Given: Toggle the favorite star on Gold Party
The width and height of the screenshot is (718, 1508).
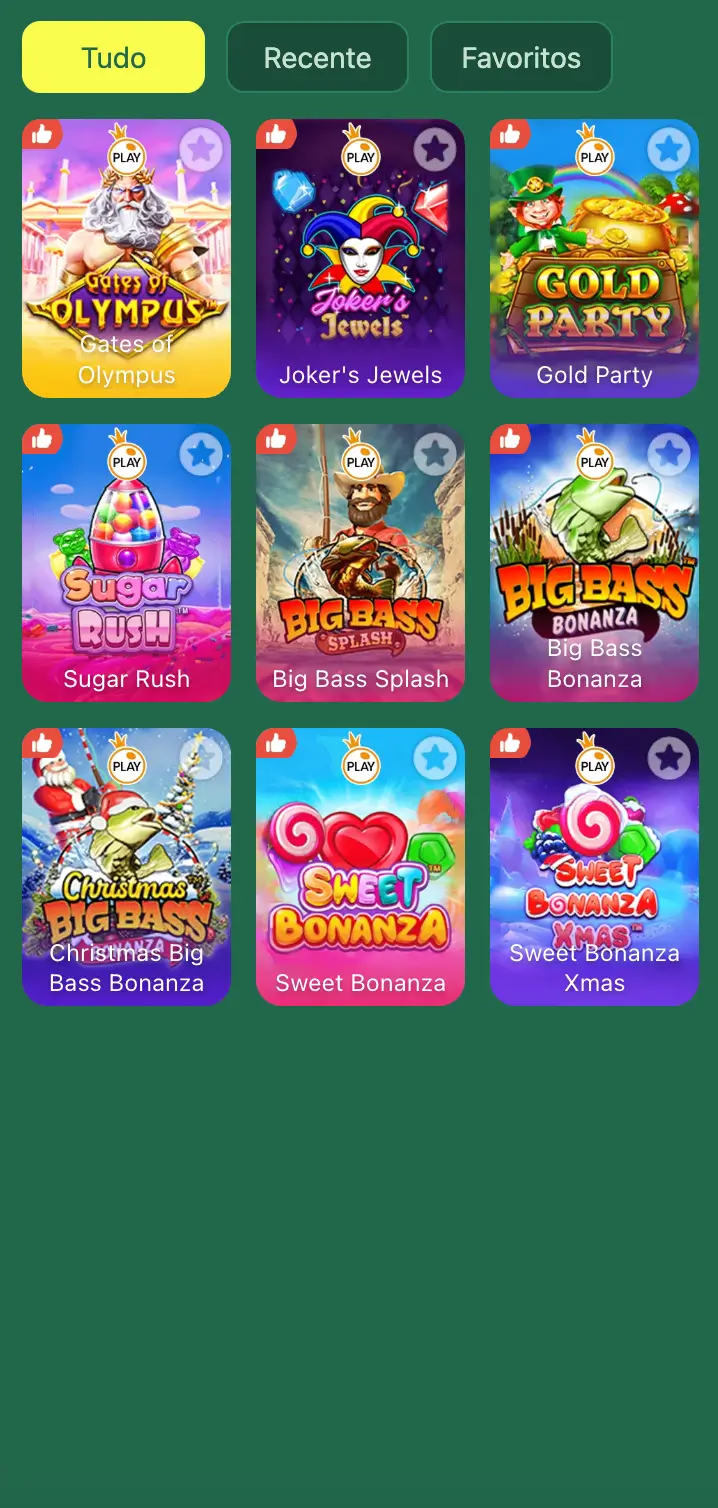Looking at the screenshot, I should click(x=669, y=150).
